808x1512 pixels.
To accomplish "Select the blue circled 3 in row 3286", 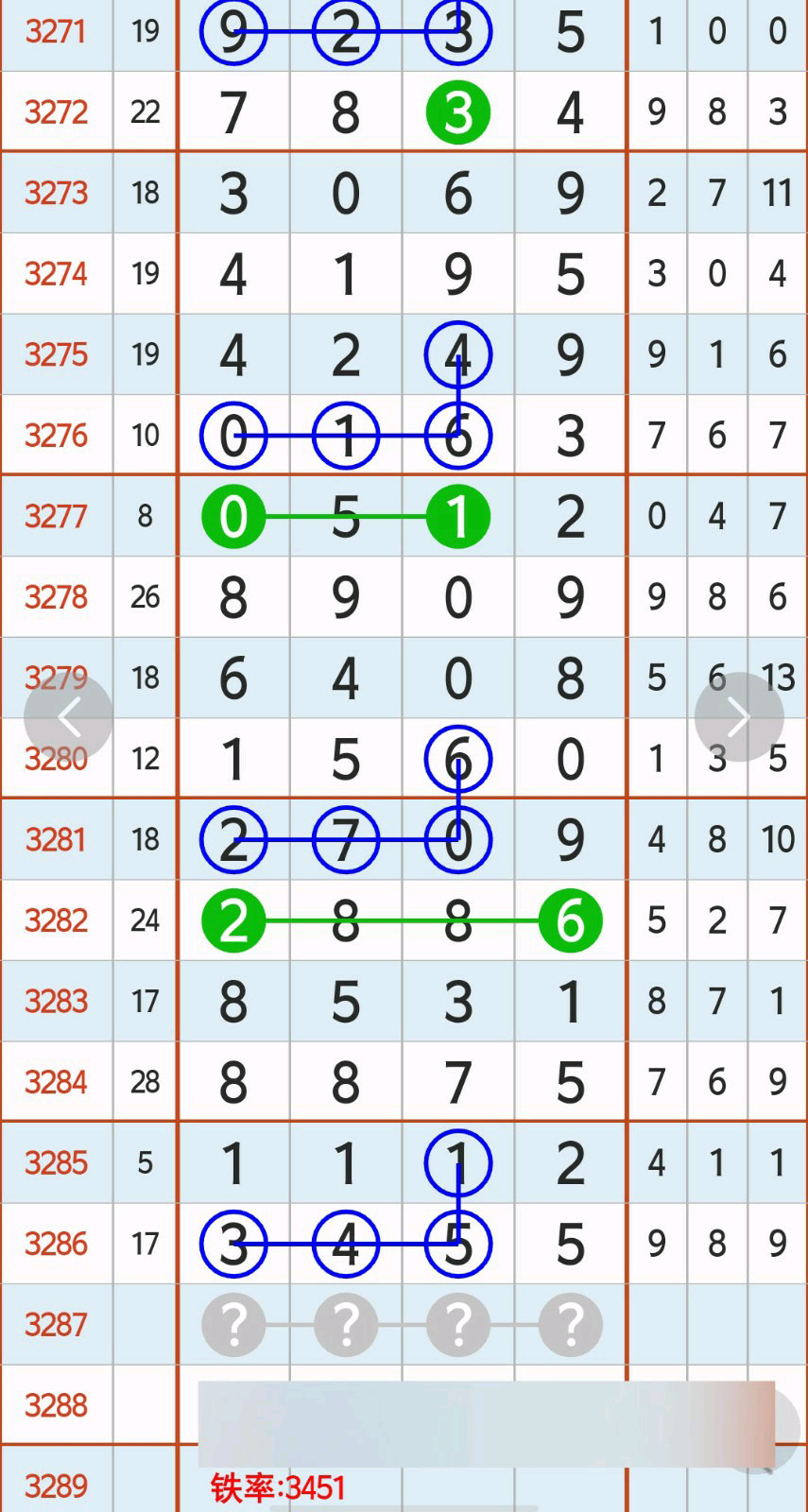I will [x=232, y=1245].
